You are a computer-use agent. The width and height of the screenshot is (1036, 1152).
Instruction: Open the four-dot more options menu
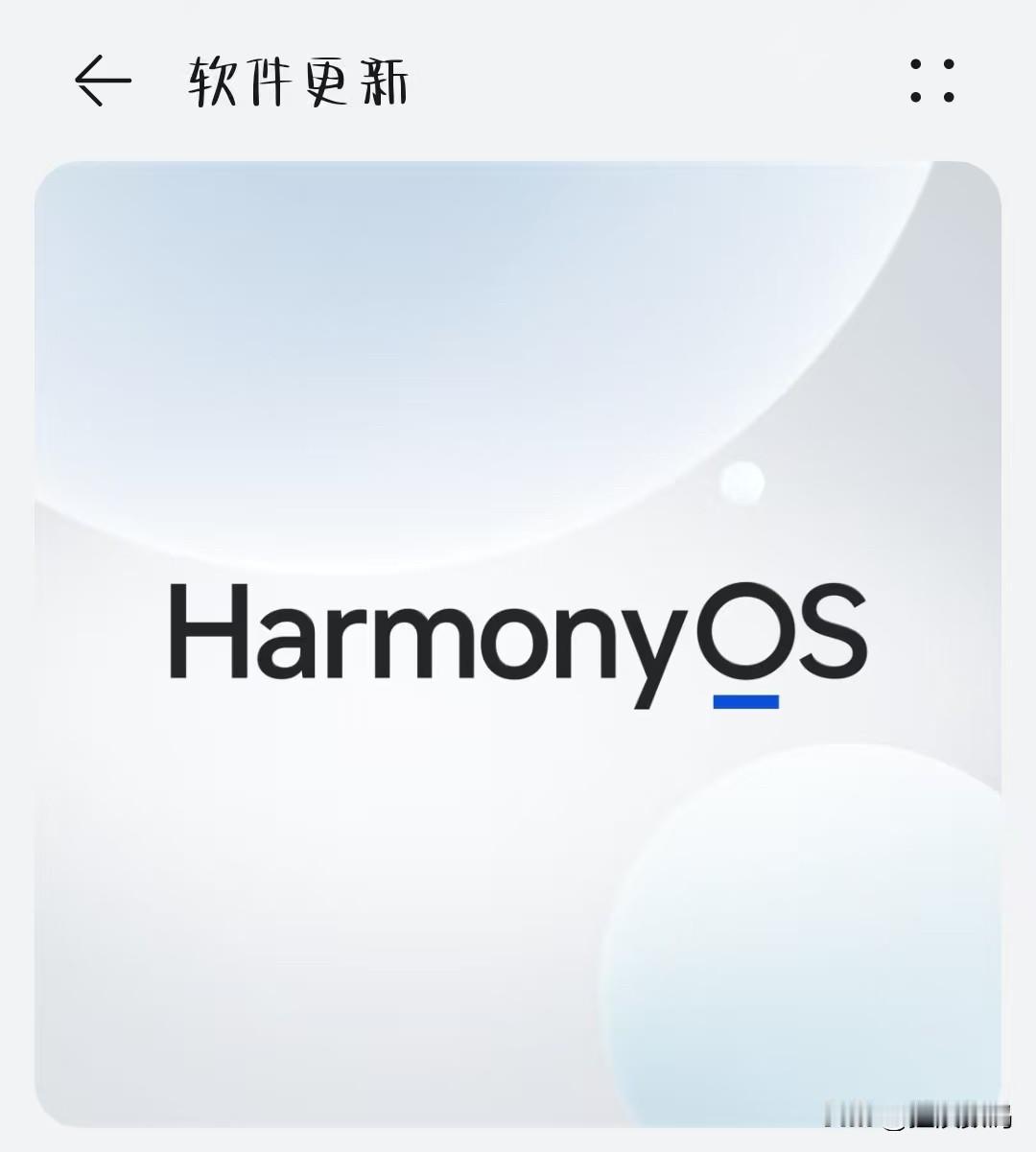[931, 81]
